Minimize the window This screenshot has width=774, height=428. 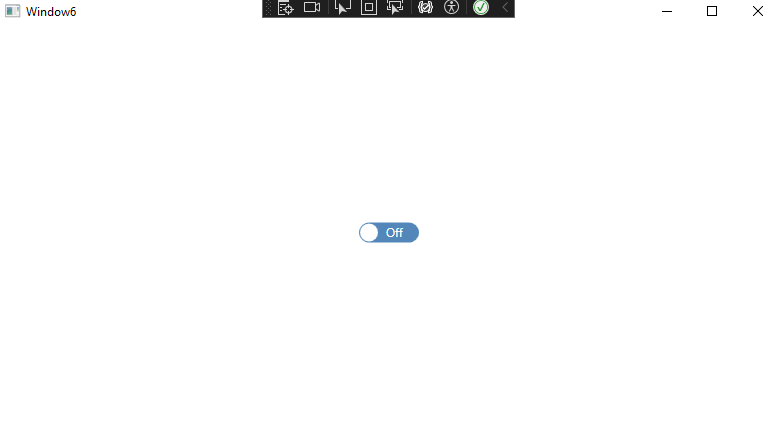tap(667, 11)
